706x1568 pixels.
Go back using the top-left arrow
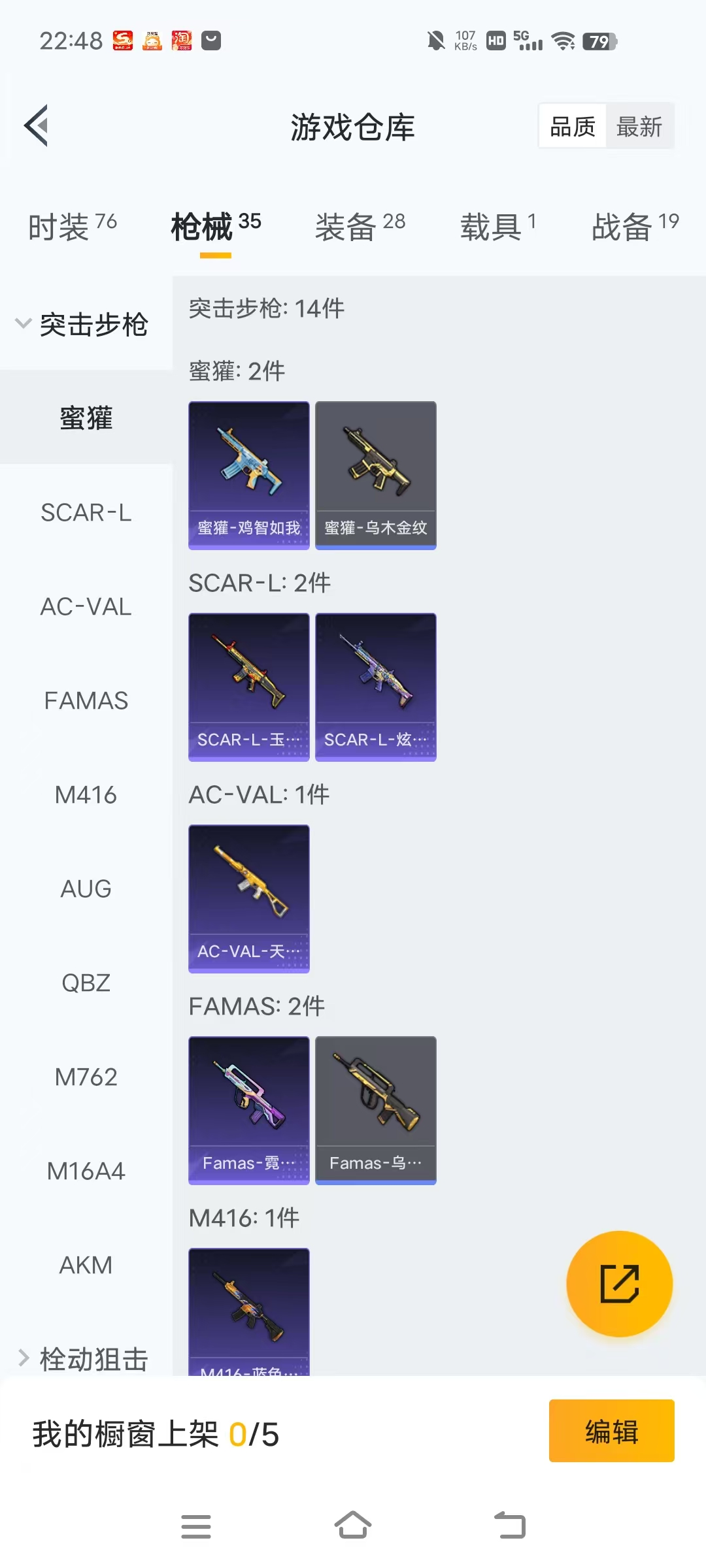point(37,125)
